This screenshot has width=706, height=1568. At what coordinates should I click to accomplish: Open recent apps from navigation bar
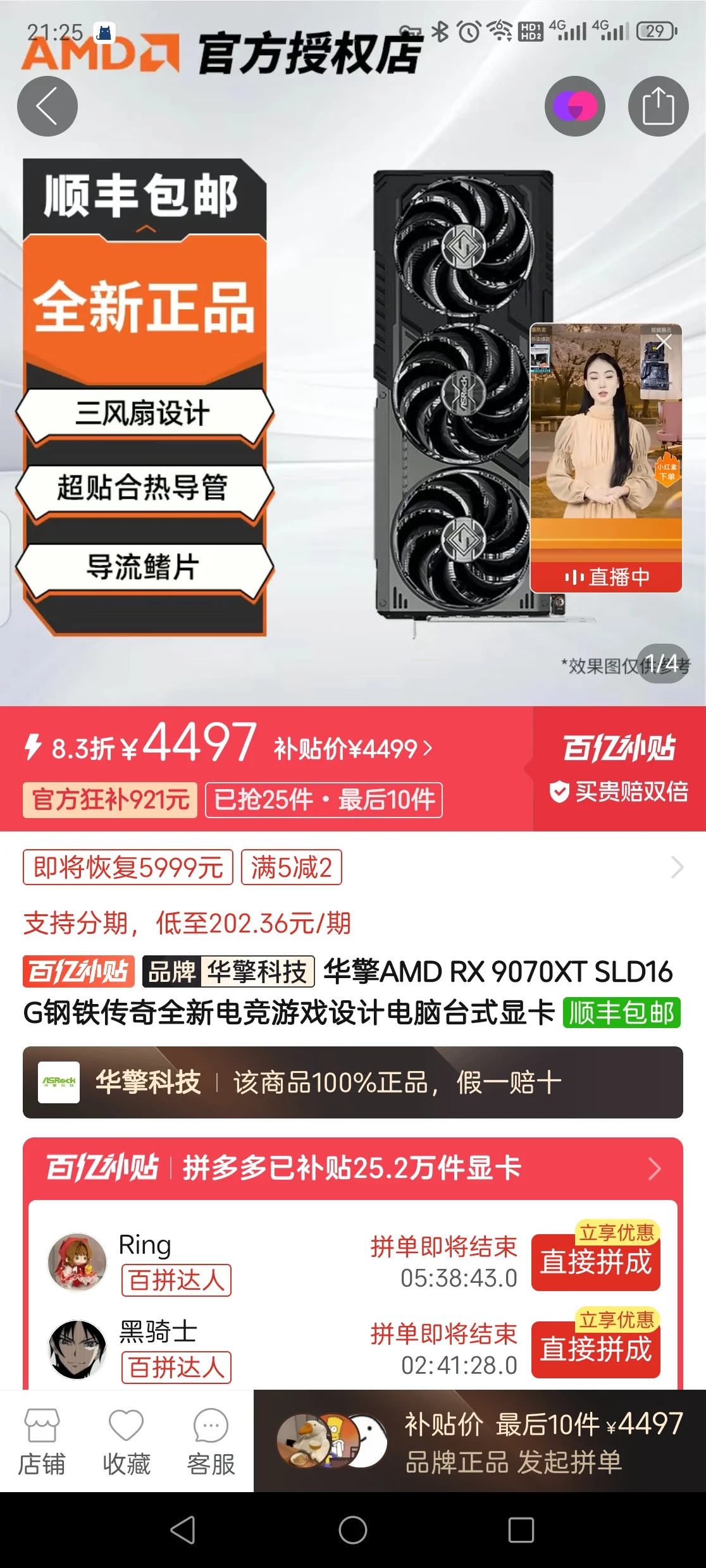521,1530
